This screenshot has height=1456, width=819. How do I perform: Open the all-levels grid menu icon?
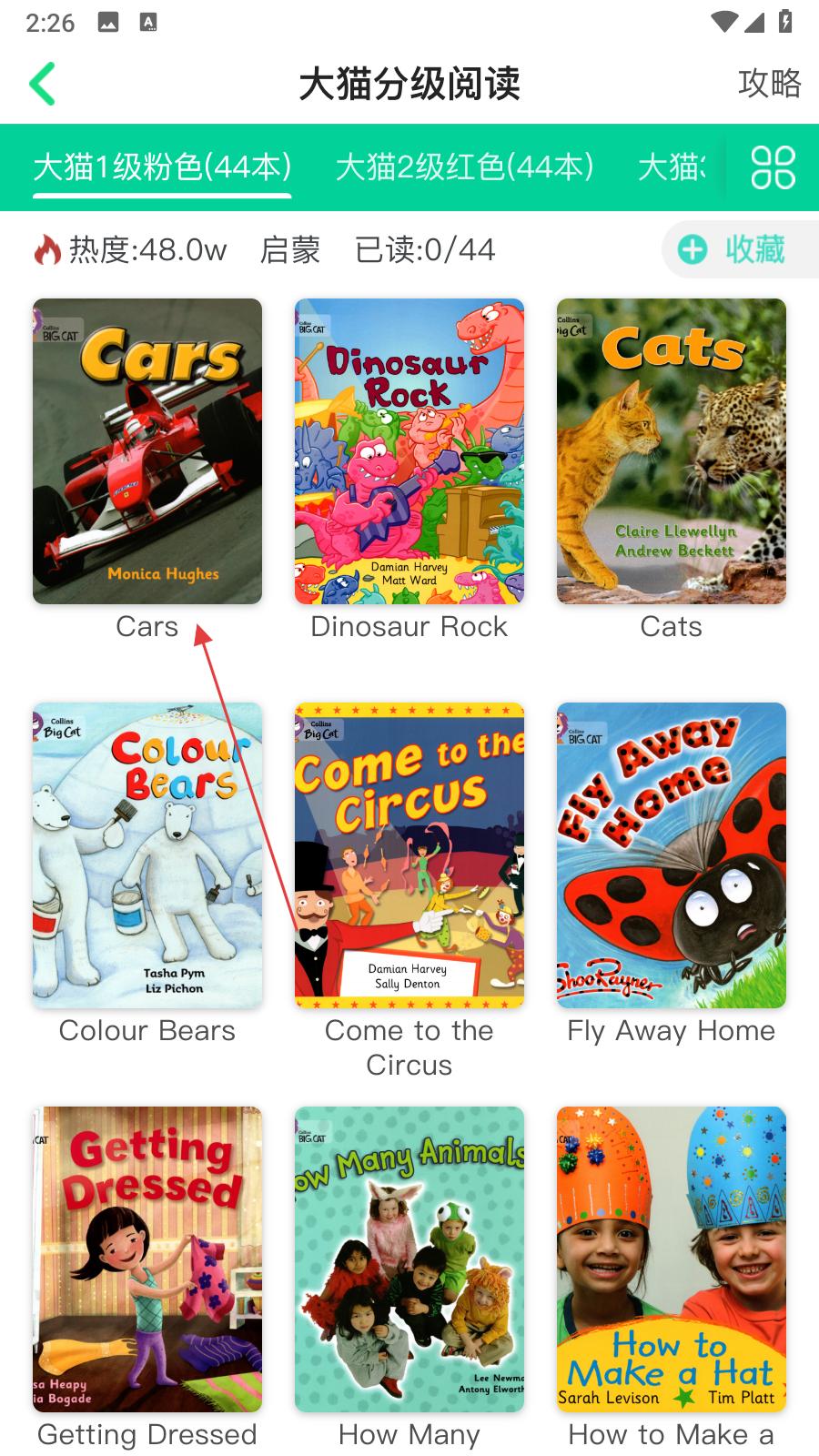point(773,167)
